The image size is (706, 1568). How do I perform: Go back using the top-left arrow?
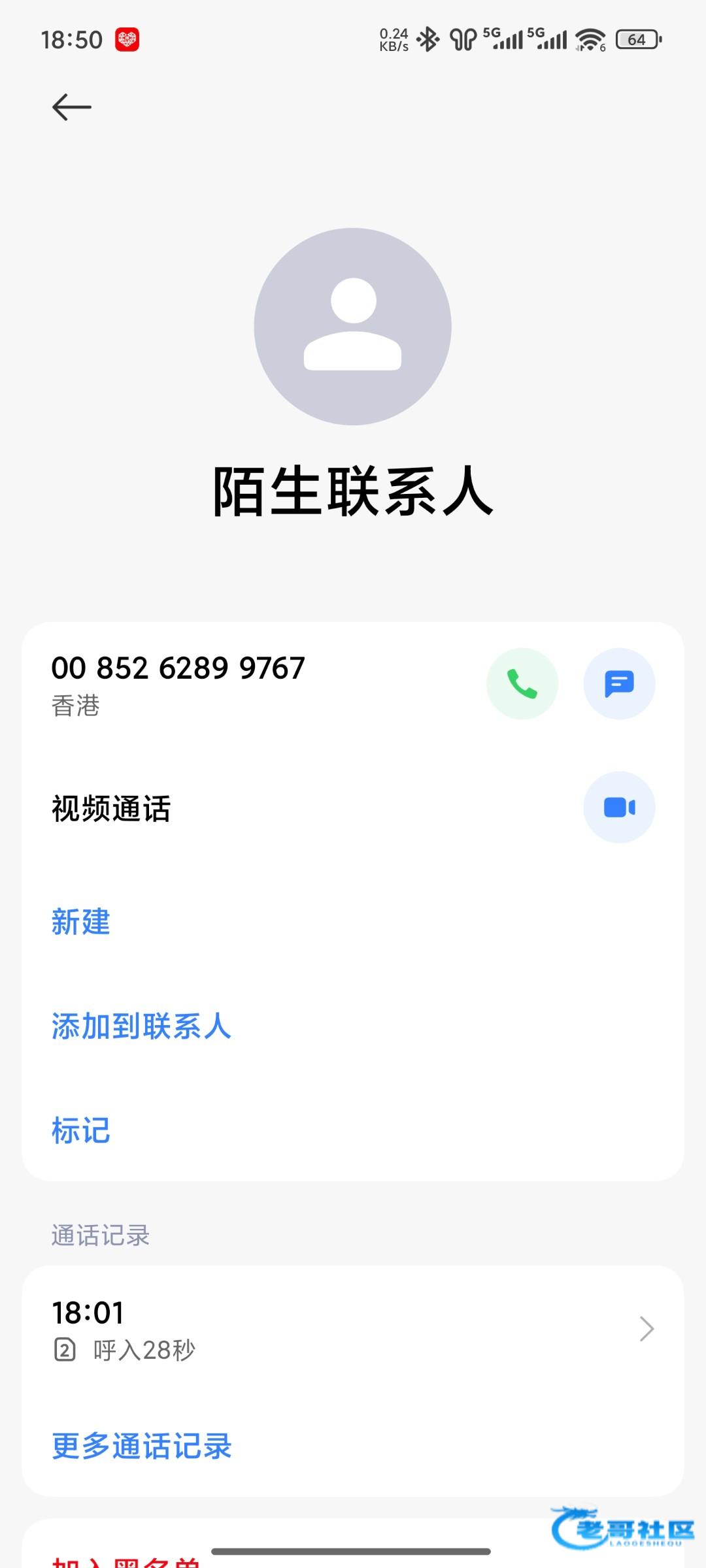(72, 107)
